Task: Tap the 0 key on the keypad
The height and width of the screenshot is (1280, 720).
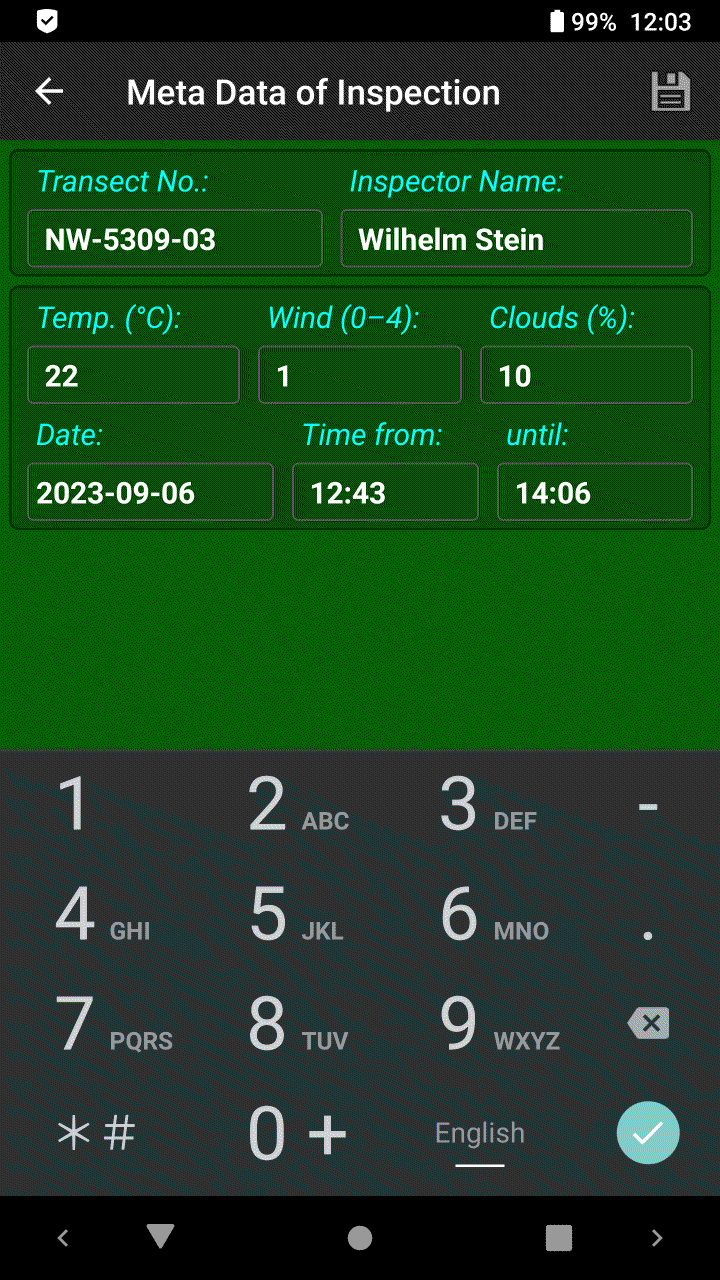Action: click(x=296, y=1134)
